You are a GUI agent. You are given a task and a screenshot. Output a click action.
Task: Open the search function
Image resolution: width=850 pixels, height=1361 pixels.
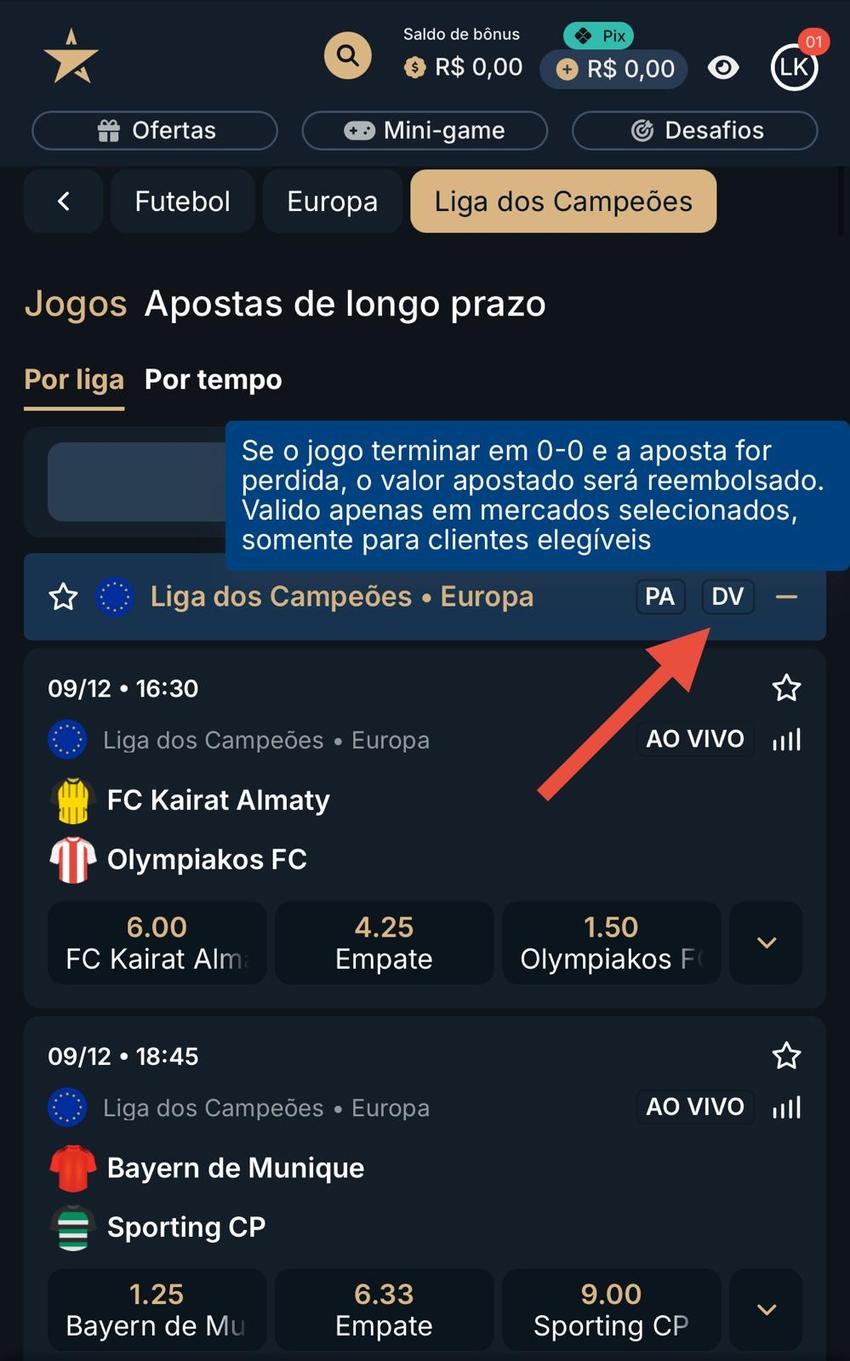tap(347, 55)
